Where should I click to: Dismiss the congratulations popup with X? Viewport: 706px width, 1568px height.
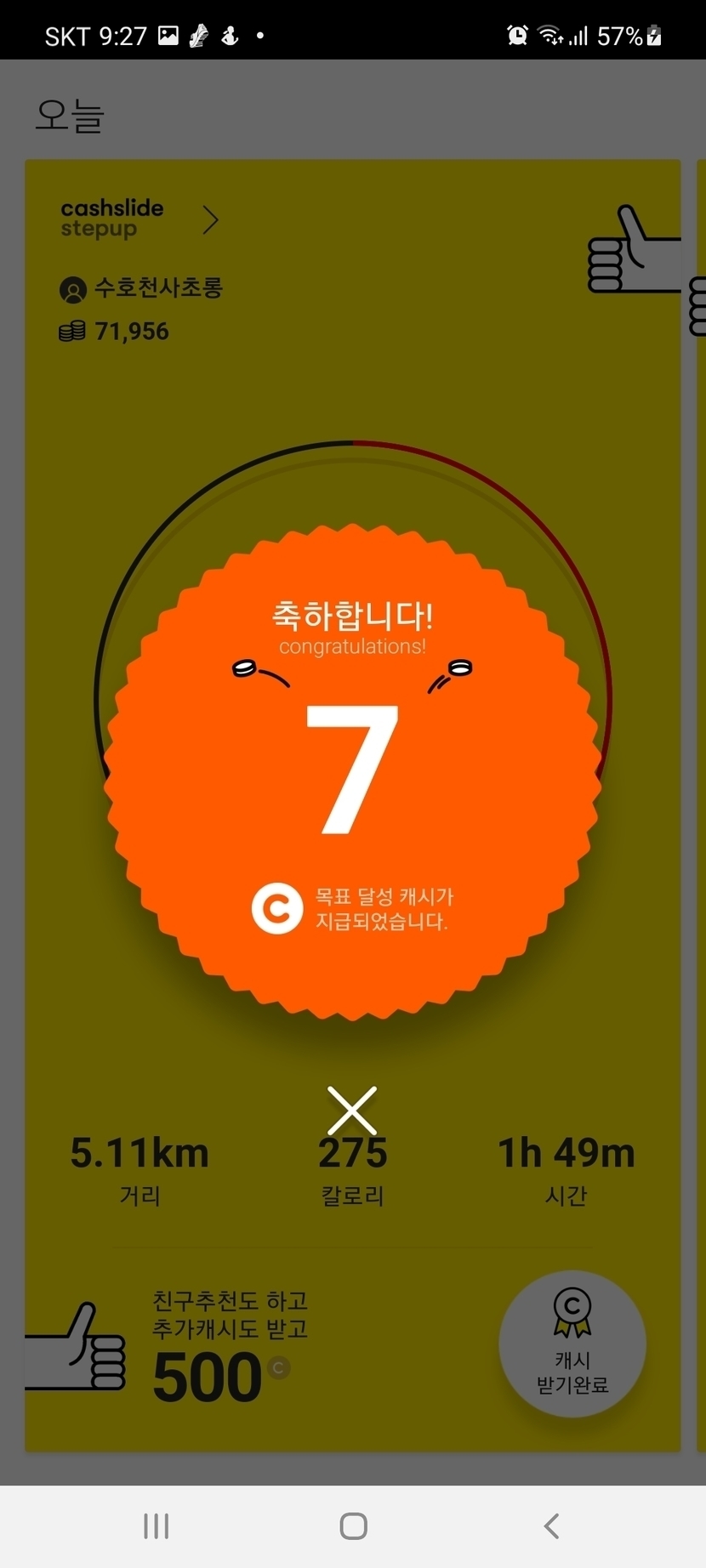coord(352,1111)
